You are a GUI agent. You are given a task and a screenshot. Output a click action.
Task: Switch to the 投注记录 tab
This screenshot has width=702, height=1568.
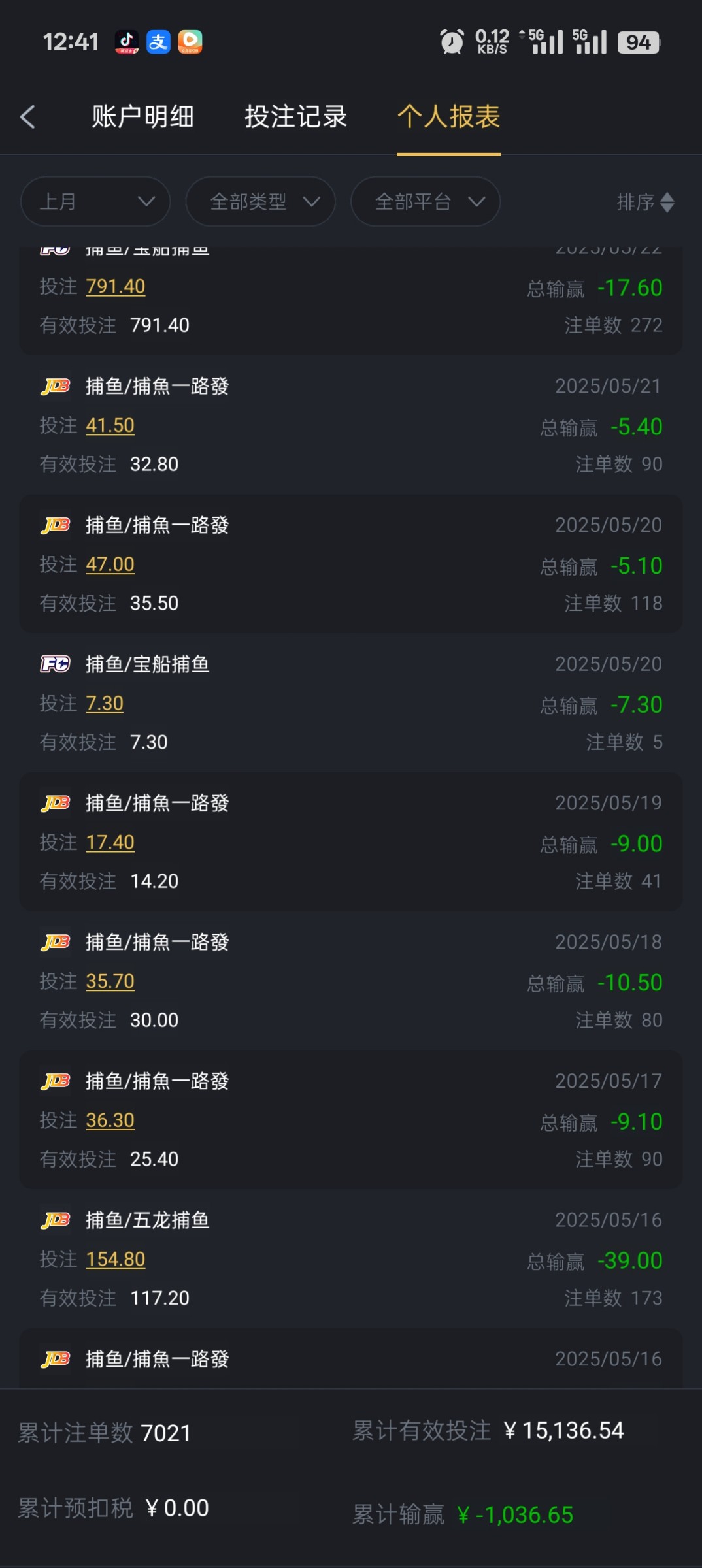coord(295,117)
